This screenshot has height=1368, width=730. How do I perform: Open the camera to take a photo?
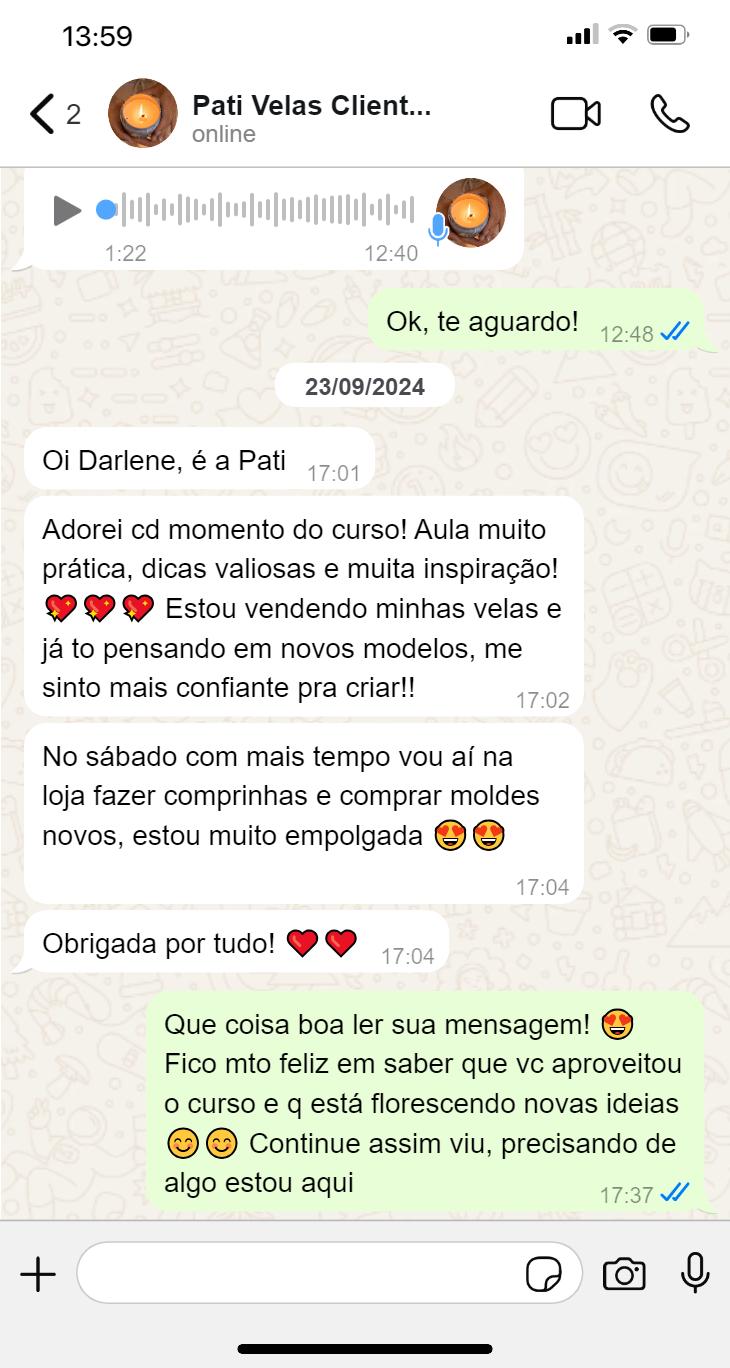pyautogui.click(x=624, y=1274)
